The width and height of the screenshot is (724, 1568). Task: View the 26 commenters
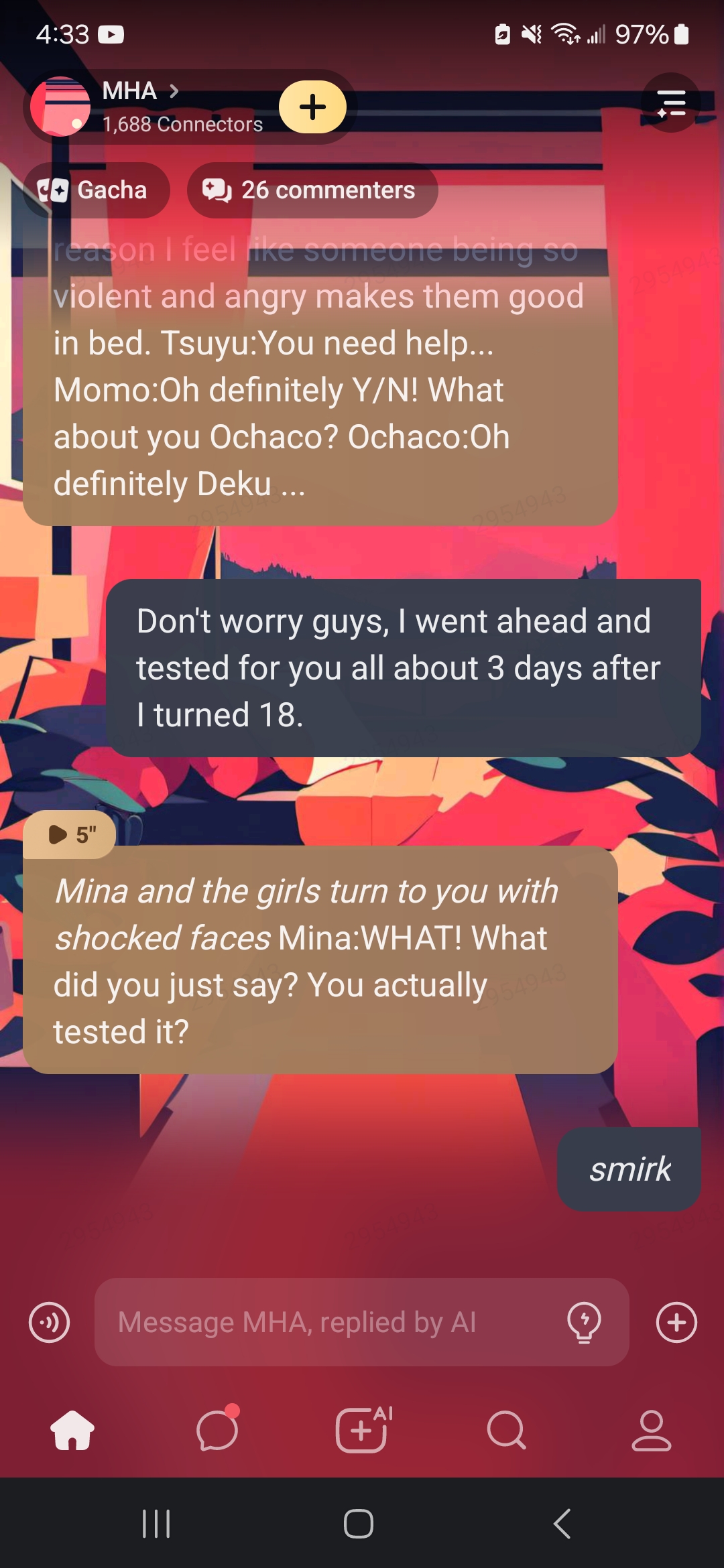click(312, 190)
